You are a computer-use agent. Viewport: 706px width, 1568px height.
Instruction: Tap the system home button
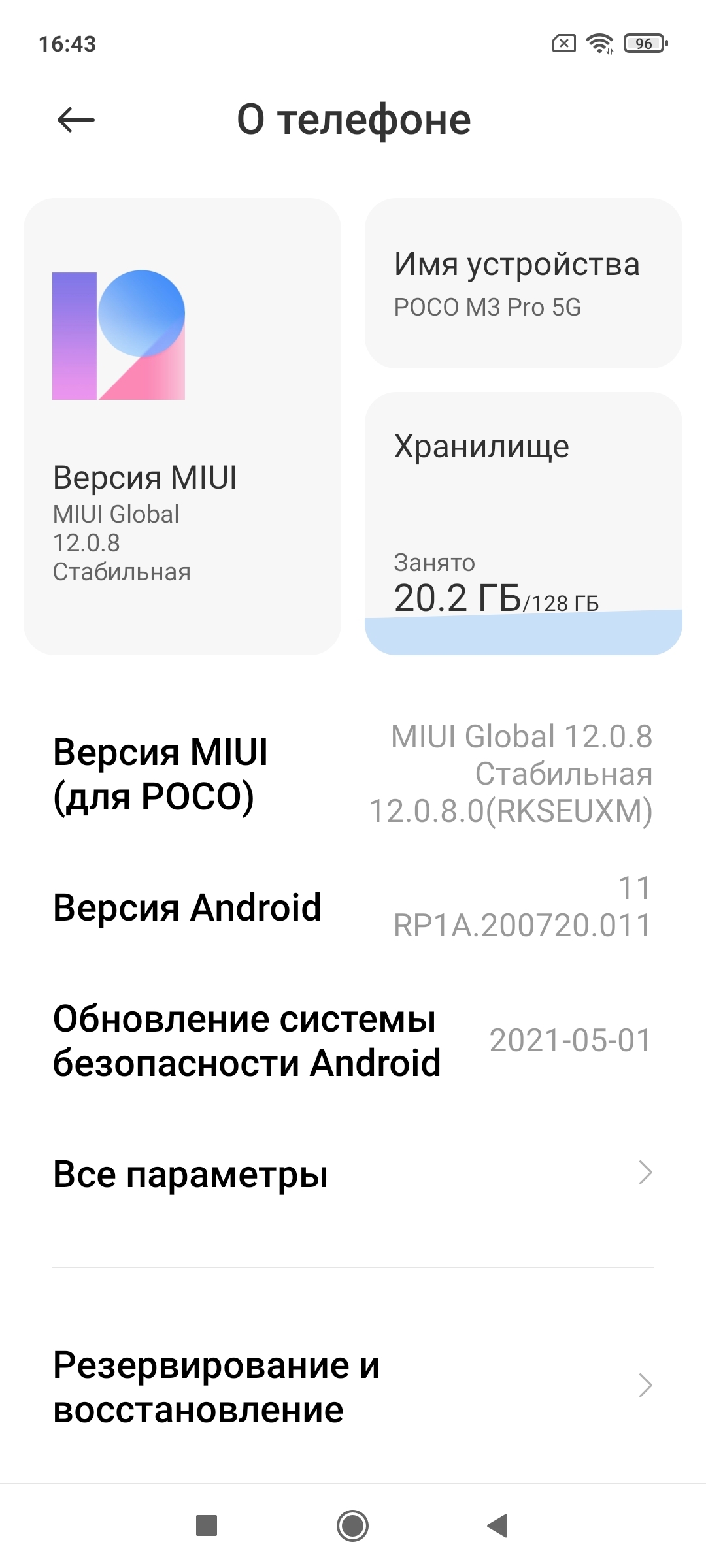click(x=353, y=1526)
